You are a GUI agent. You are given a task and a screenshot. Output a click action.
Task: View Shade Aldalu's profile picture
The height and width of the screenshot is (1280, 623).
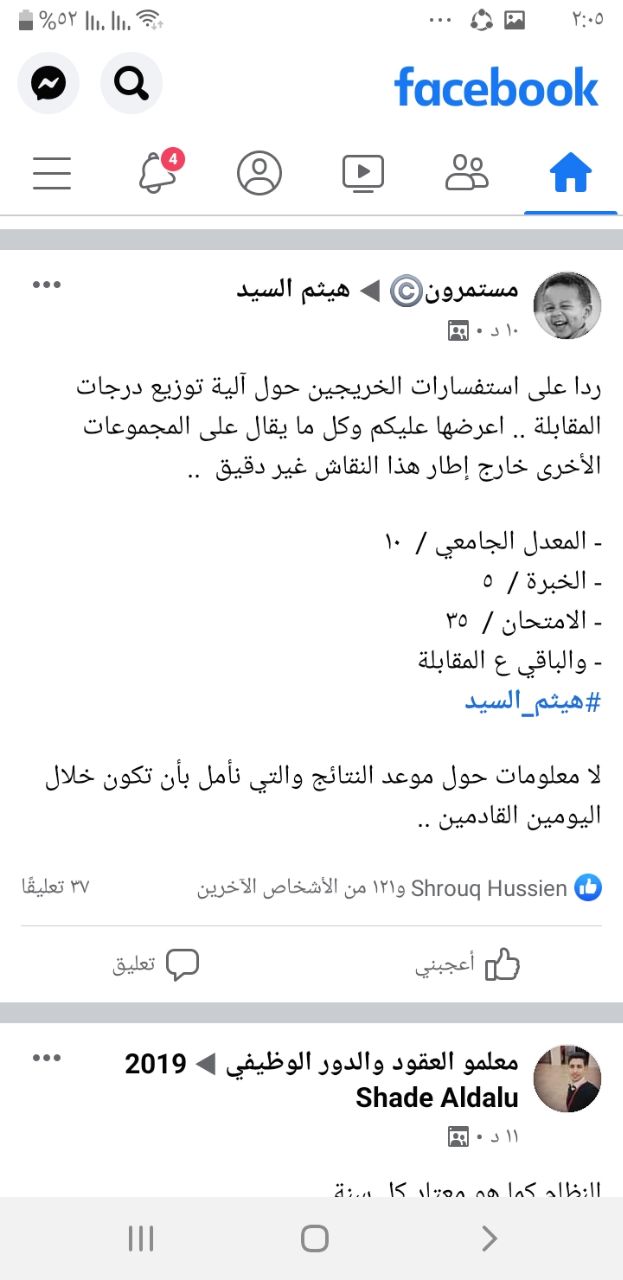coord(567,1079)
